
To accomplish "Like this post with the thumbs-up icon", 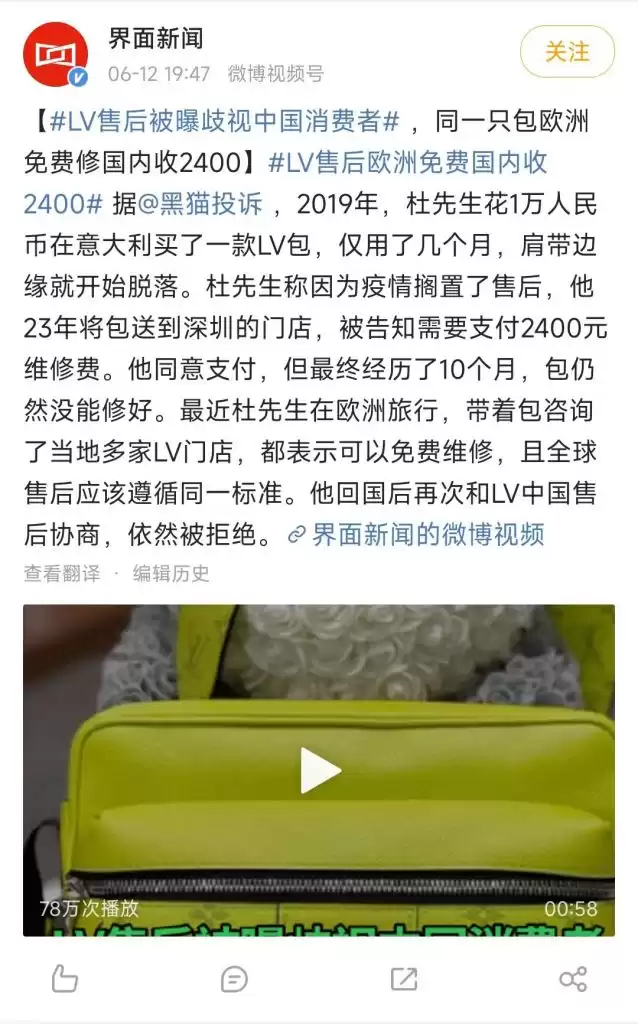I will tap(64, 978).
